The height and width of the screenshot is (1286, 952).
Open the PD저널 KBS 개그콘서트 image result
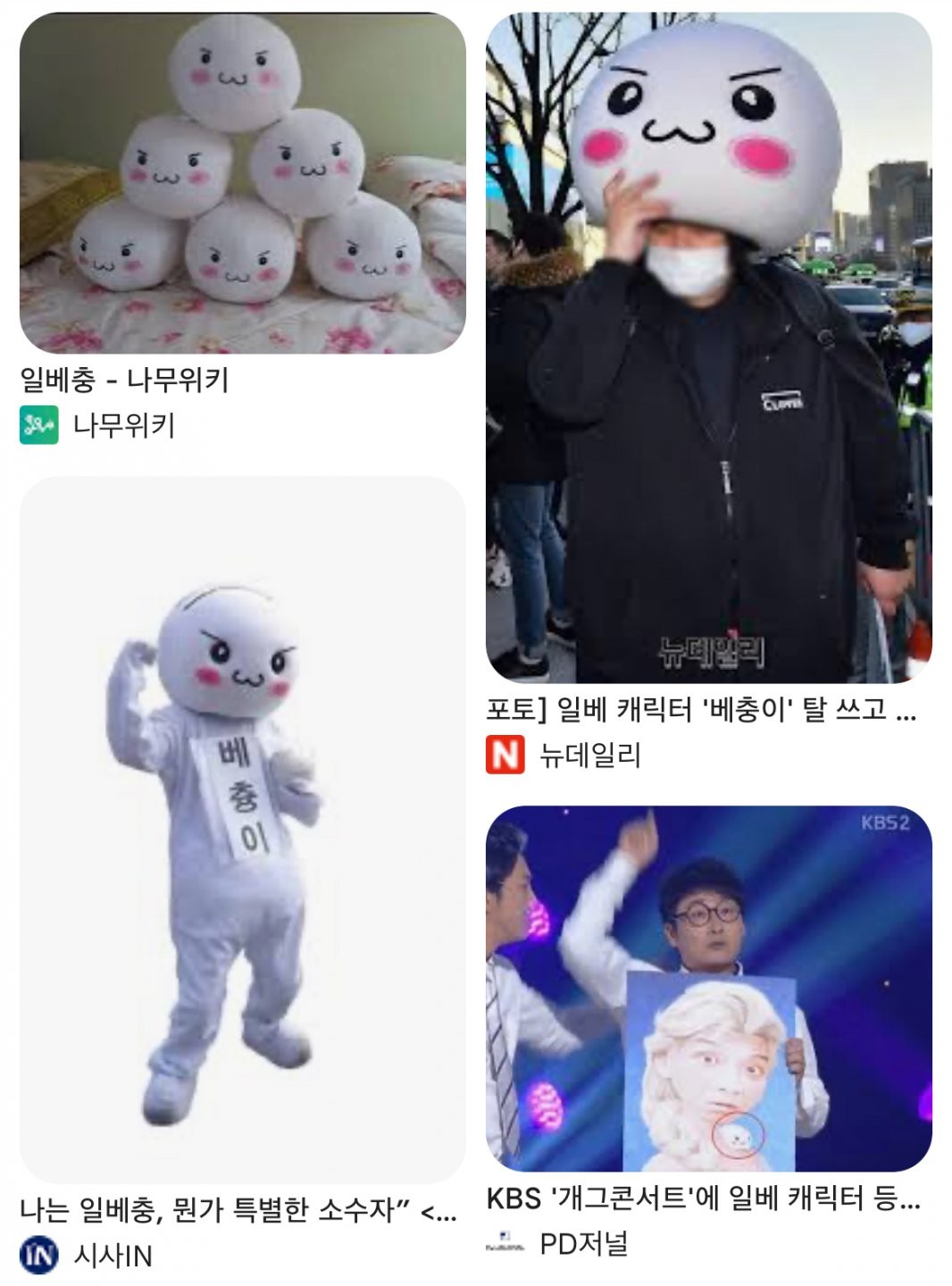click(708, 990)
